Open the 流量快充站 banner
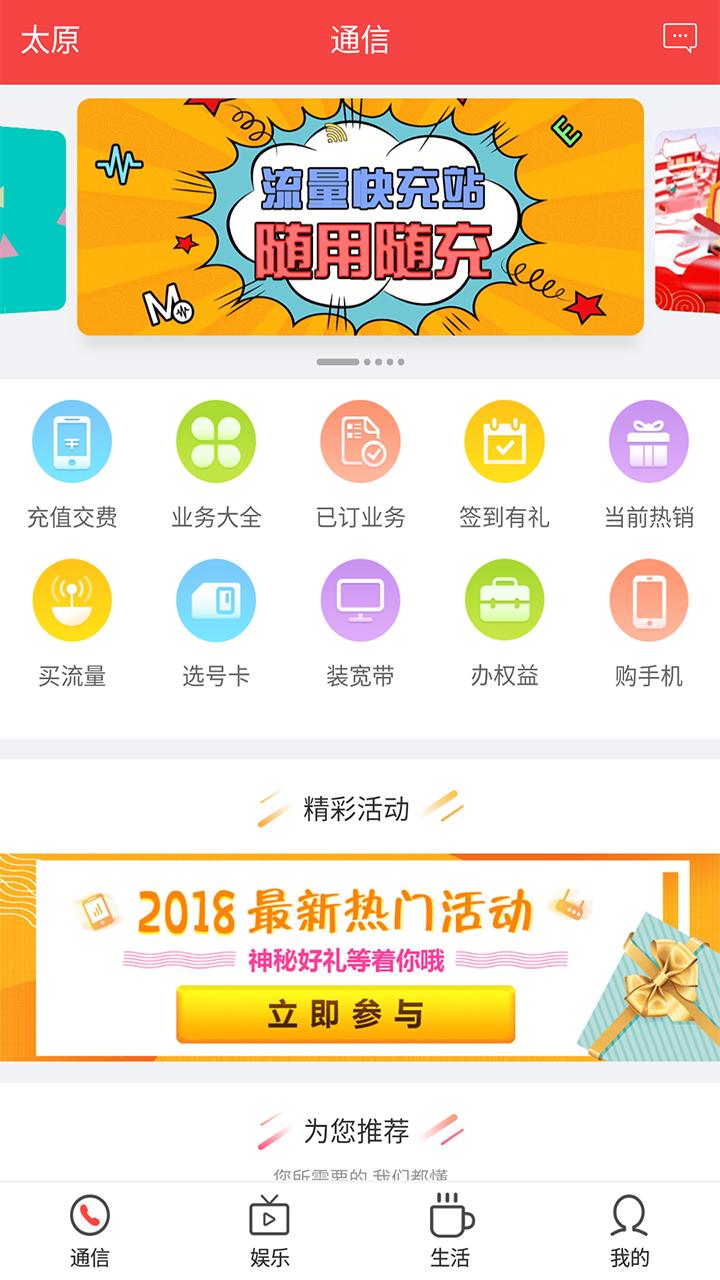 [x=360, y=217]
